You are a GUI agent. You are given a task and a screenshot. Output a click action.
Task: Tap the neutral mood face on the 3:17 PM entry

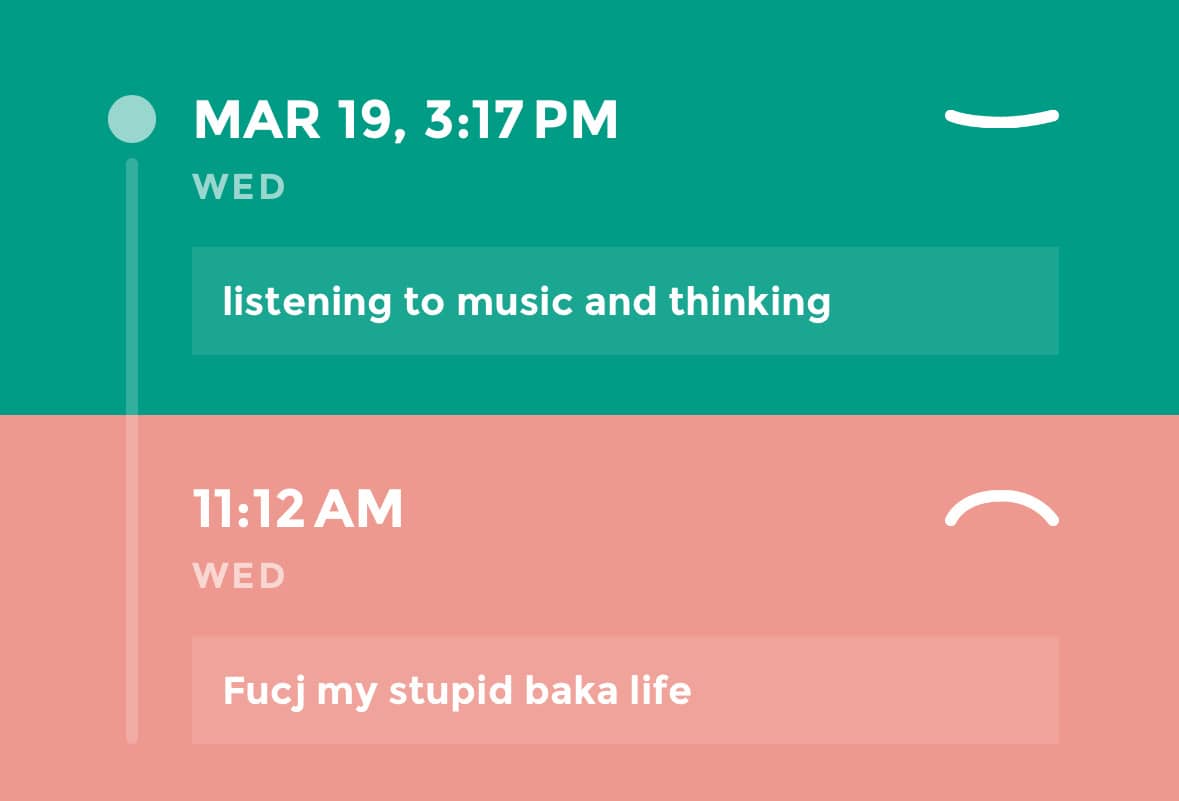point(1002,118)
